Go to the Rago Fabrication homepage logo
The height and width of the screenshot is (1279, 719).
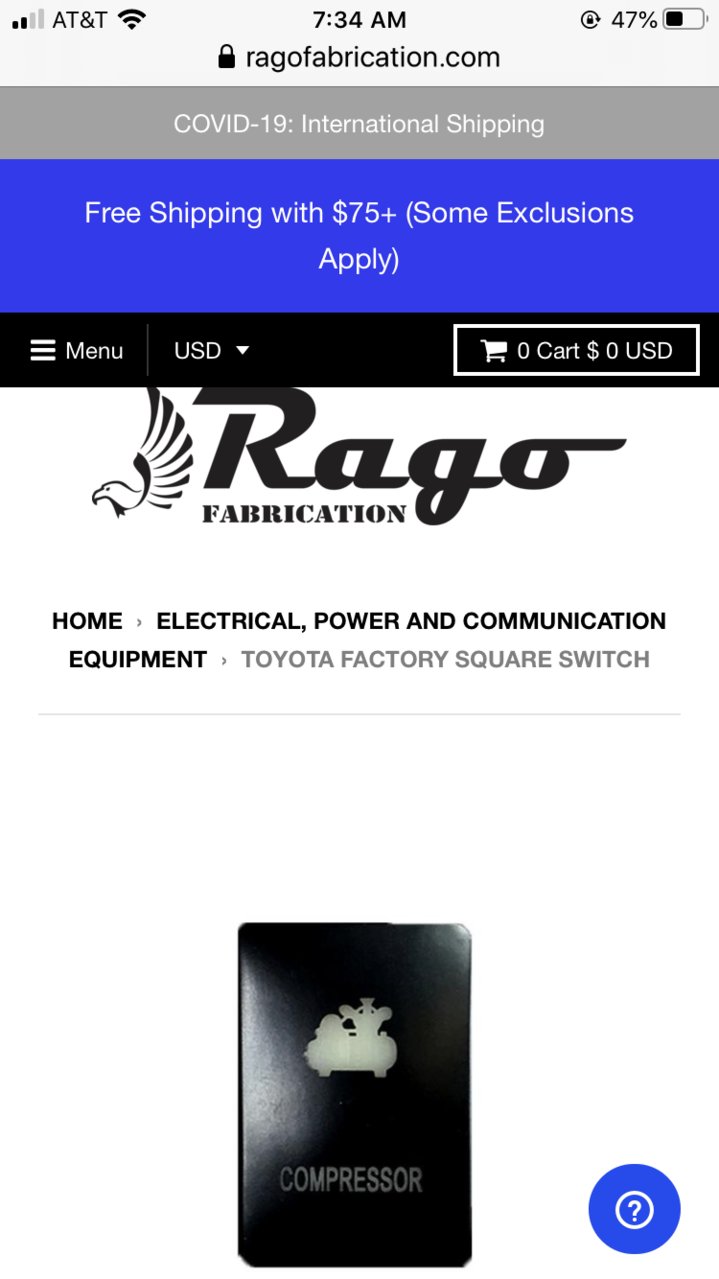click(x=359, y=457)
